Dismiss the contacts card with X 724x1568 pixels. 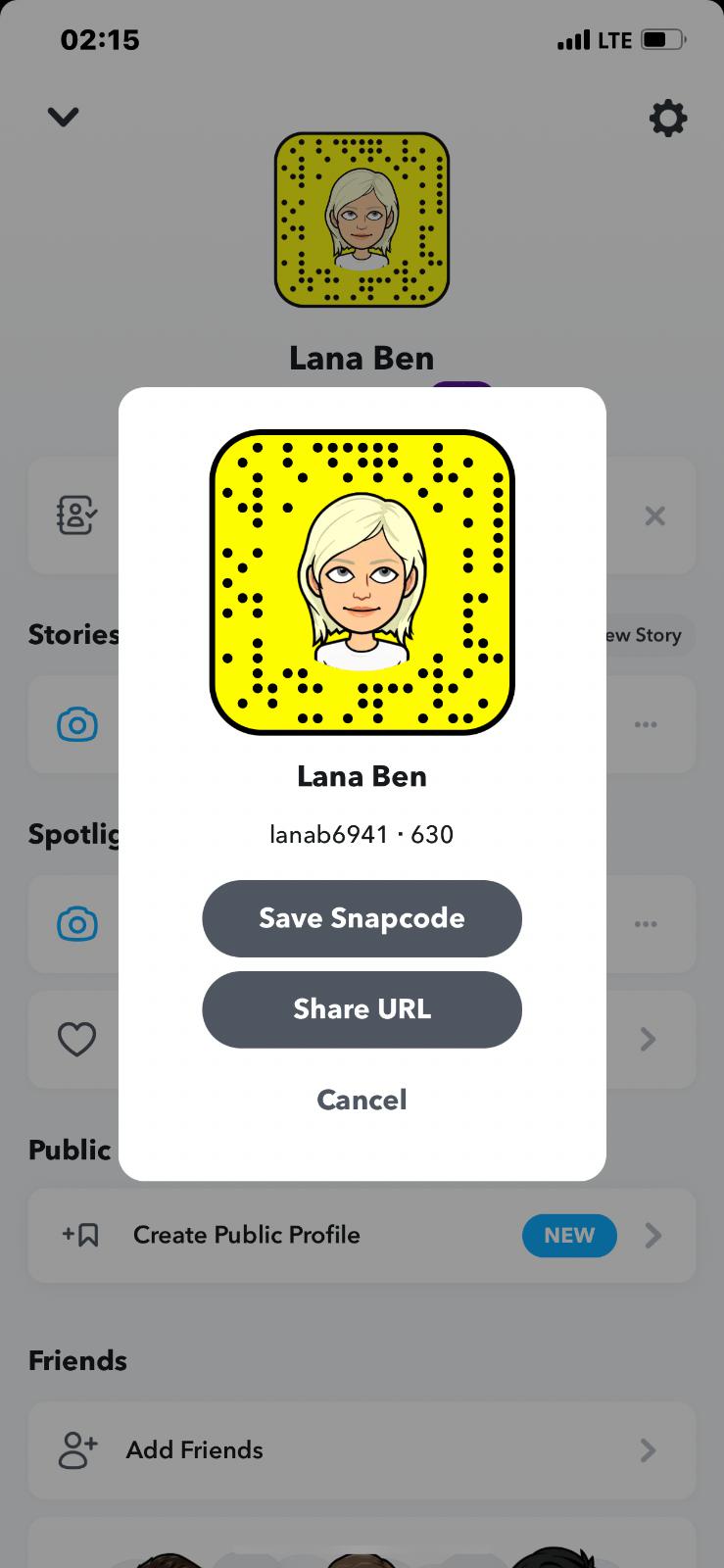(655, 515)
